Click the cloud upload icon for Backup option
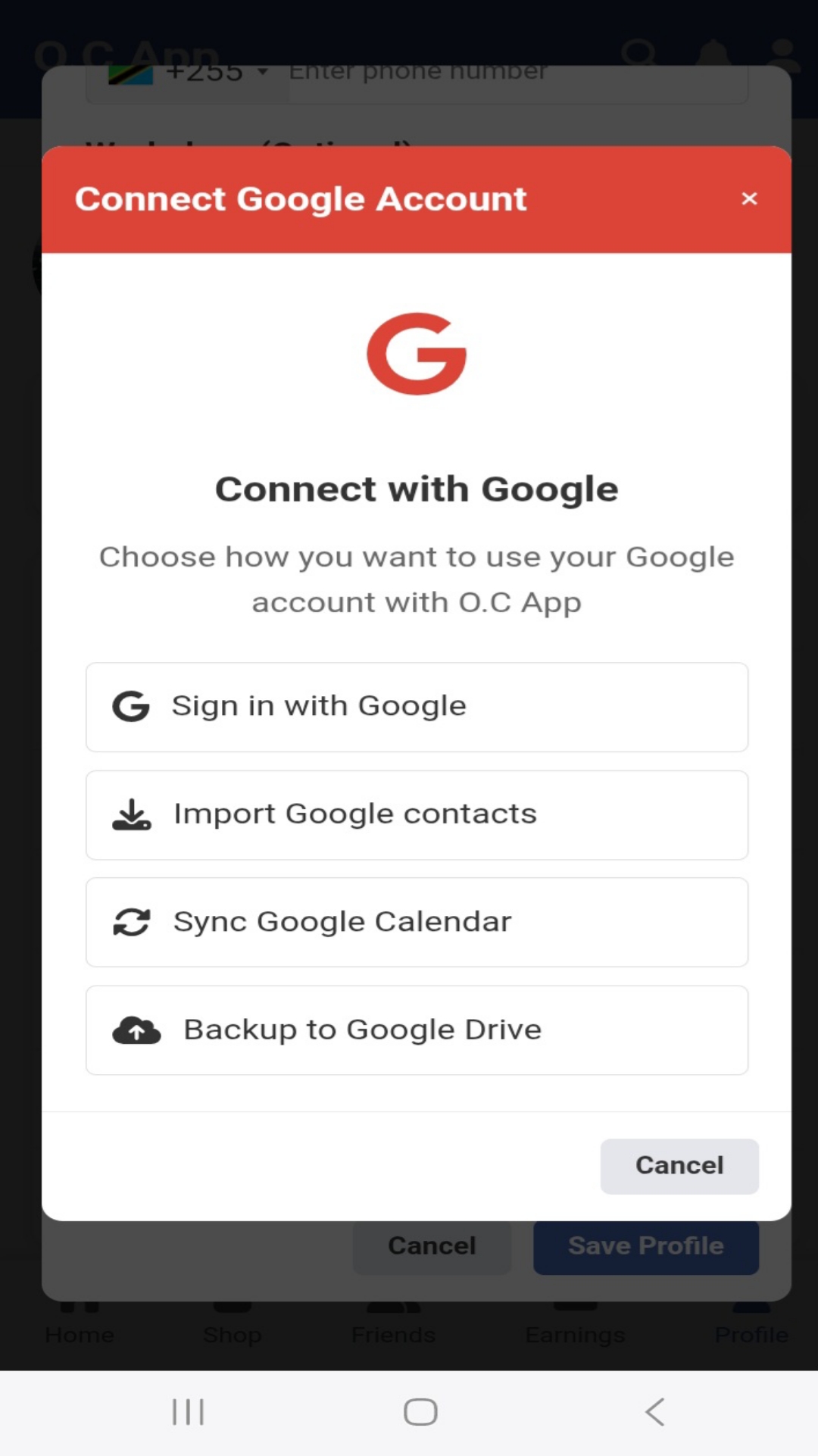The image size is (818, 1456). click(137, 1029)
